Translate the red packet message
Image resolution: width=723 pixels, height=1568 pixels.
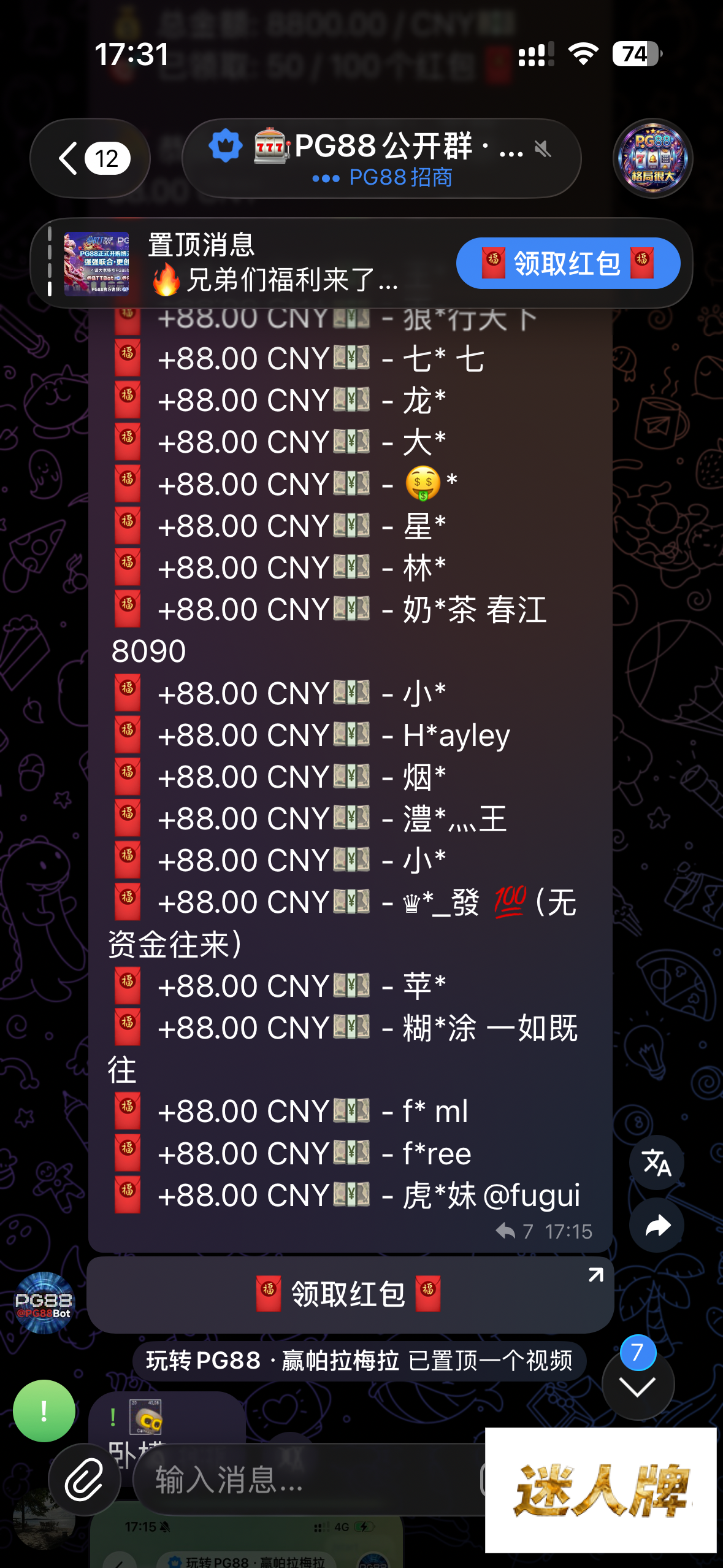(x=656, y=1163)
